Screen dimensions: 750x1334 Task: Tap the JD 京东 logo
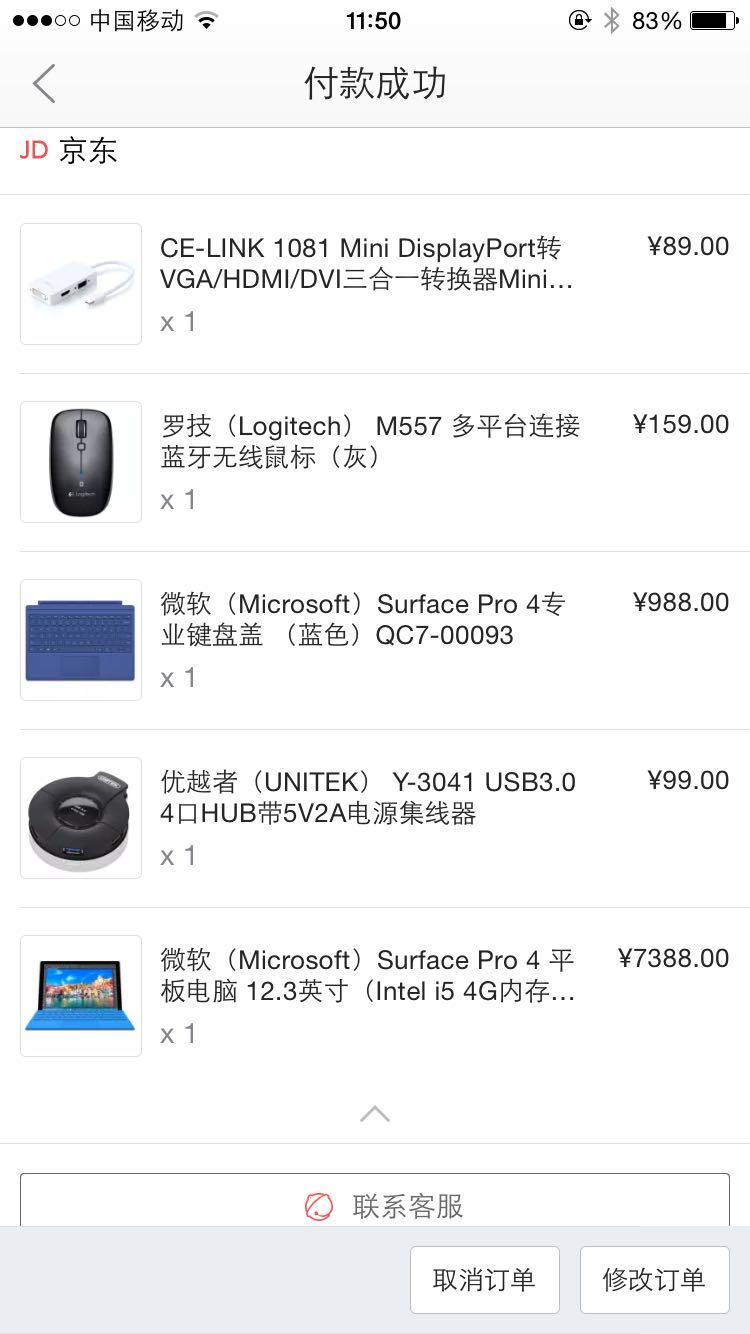tap(70, 150)
